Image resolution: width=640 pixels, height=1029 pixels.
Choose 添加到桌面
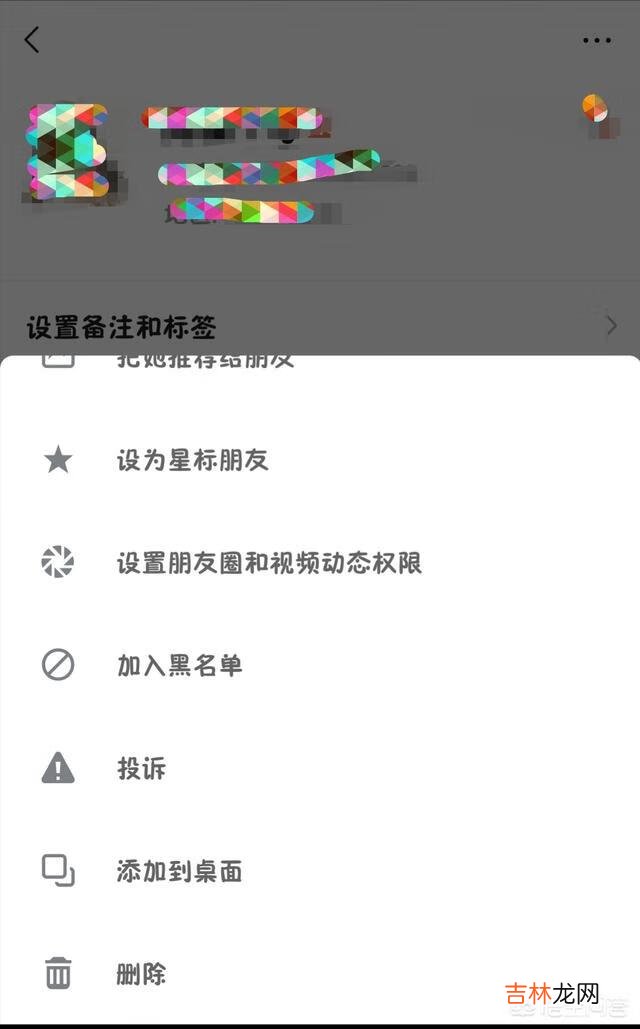pyautogui.click(x=179, y=871)
